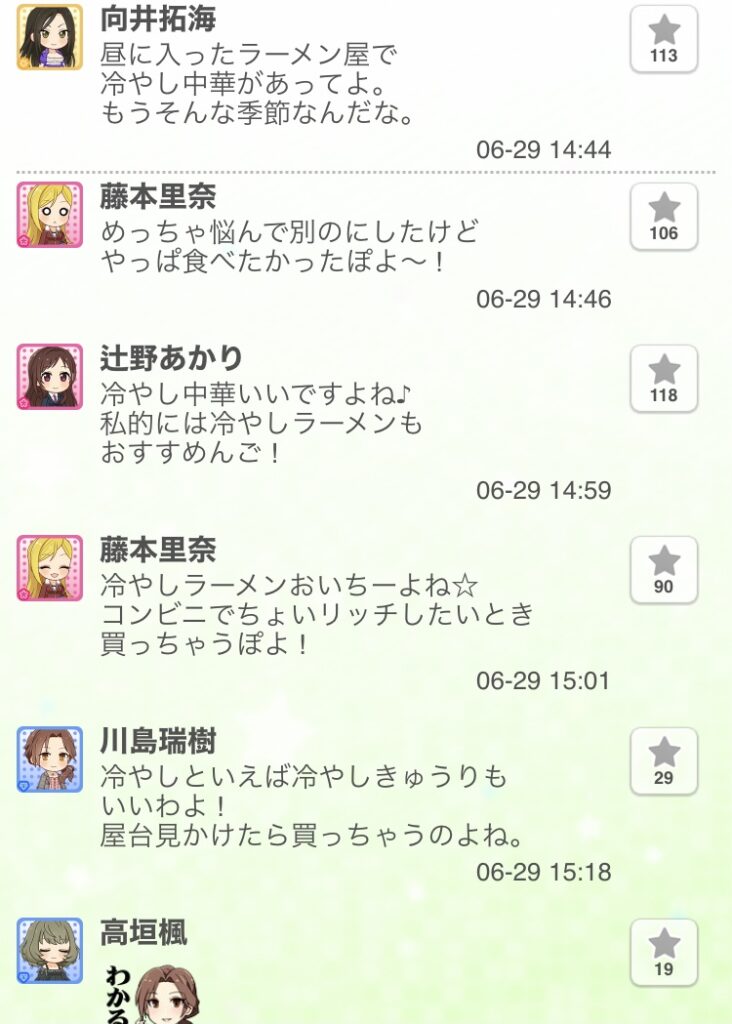This screenshot has height=1024, width=732.
Task: Open 高垣楓's avatar
Action: click(50, 951)
